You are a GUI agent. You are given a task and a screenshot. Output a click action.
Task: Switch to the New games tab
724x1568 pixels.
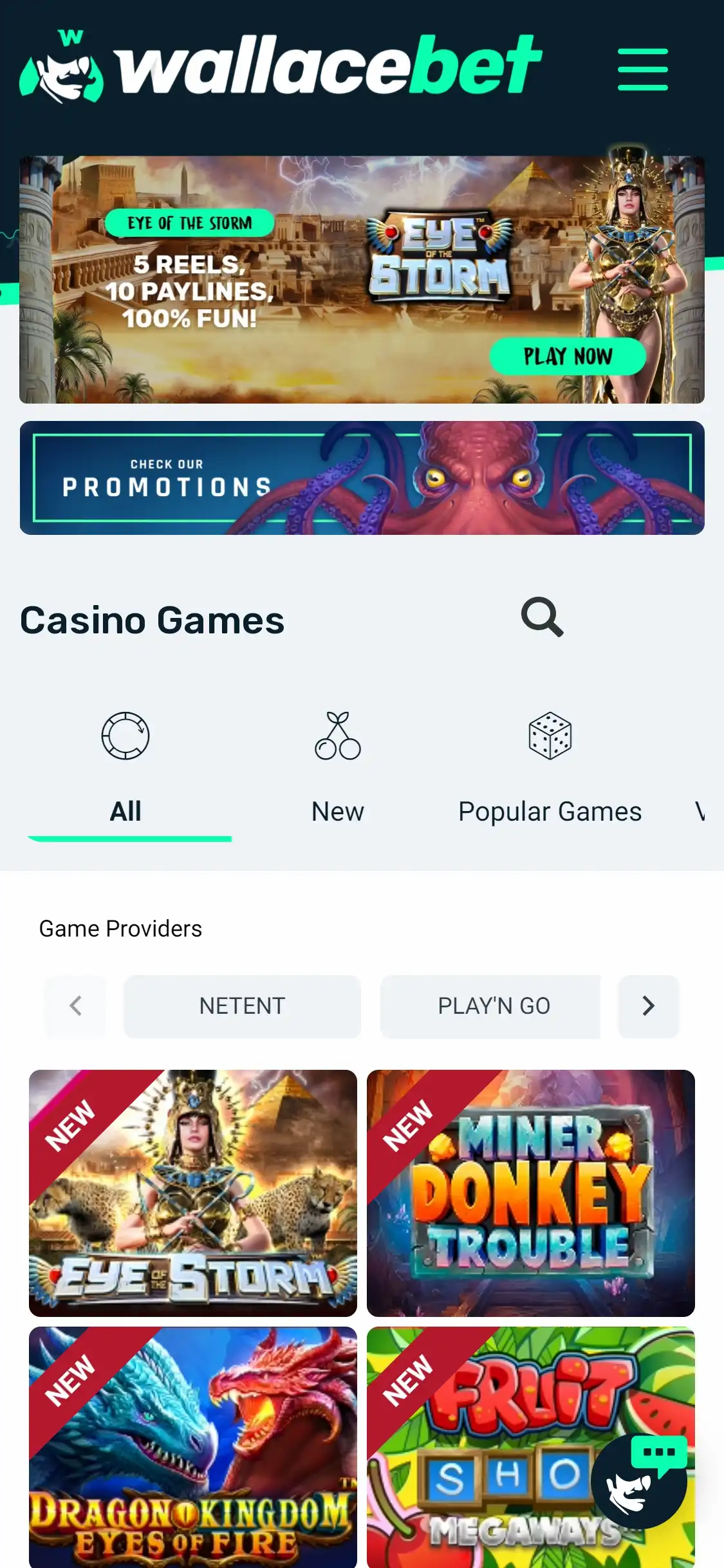337,772
